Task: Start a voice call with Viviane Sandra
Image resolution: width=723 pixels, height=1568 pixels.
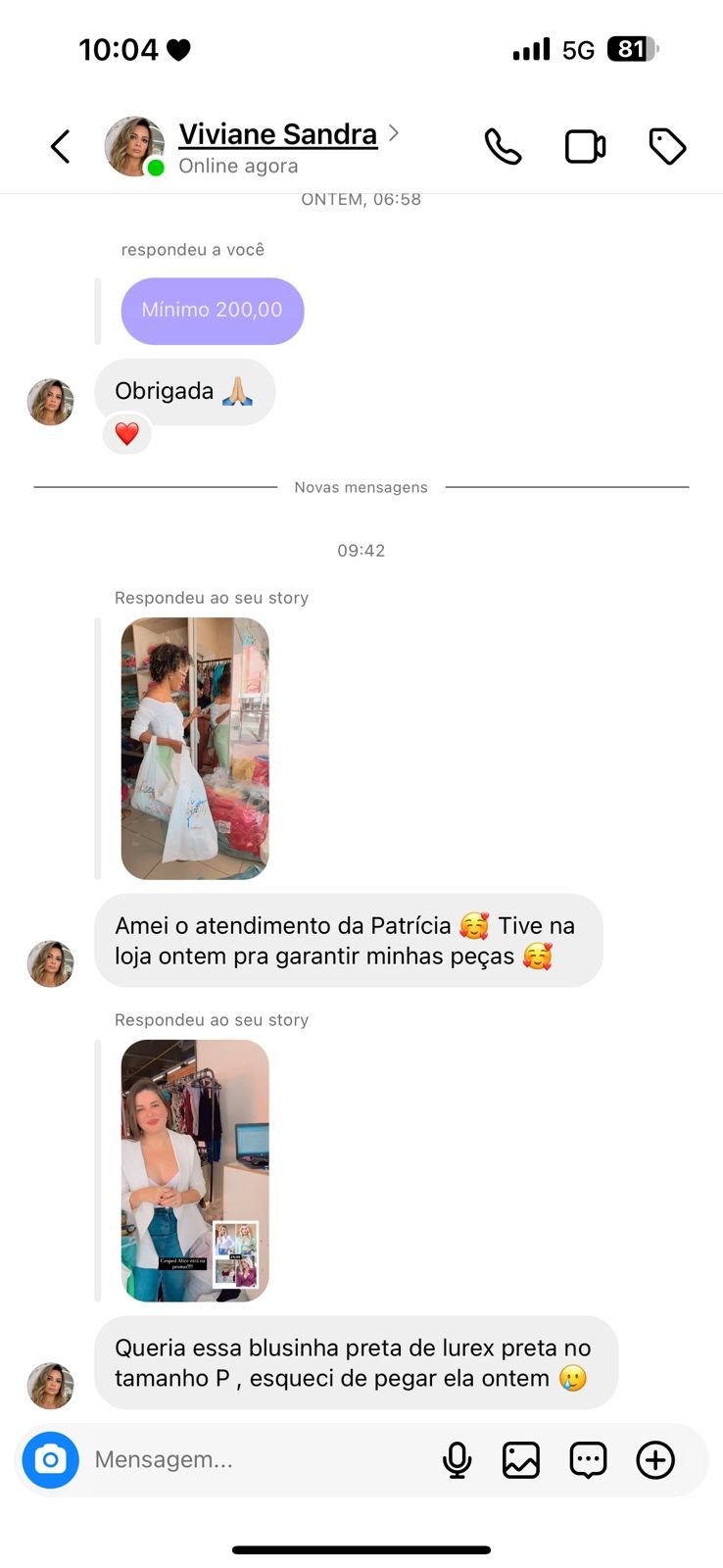Action: tap(503, 147)
